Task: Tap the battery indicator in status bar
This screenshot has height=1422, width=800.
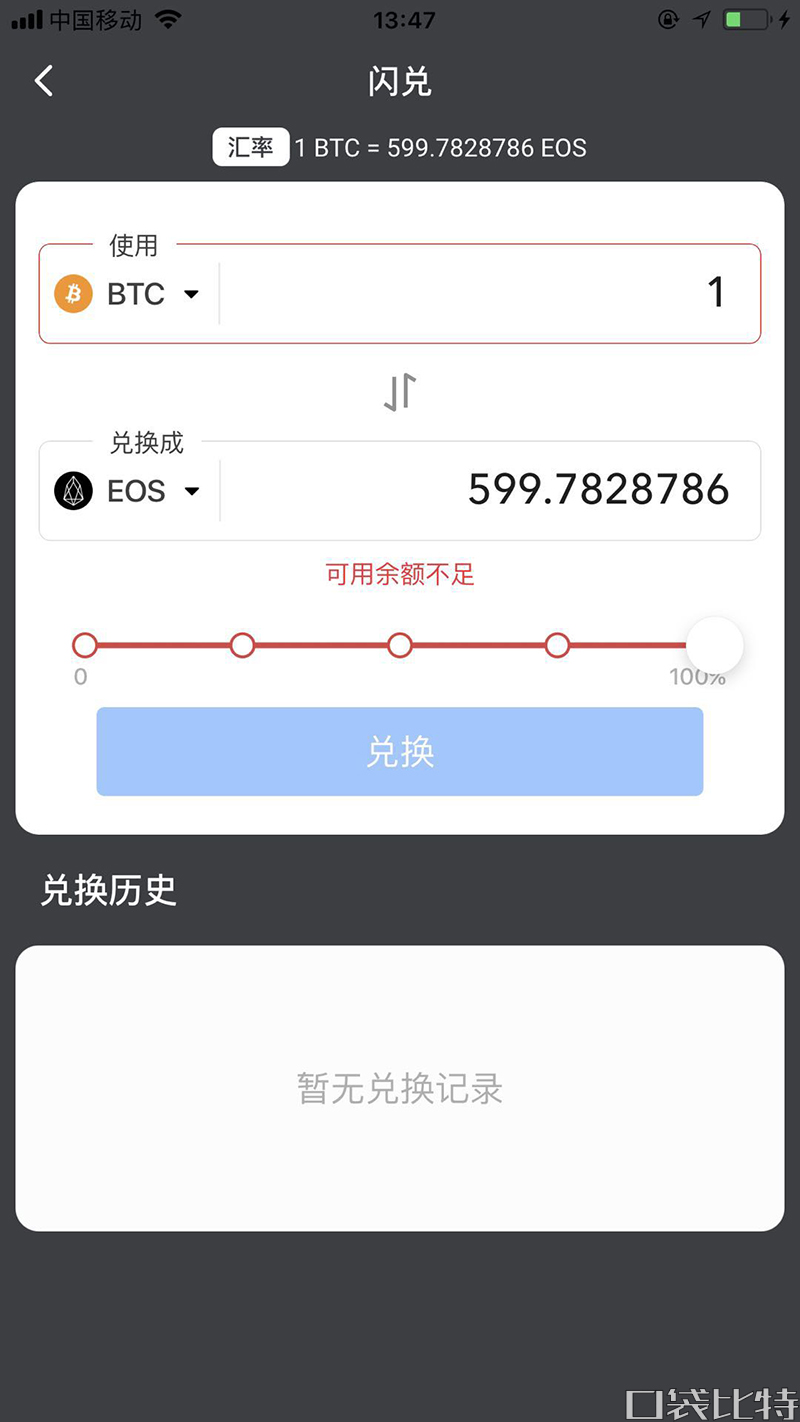Action: click(x=745, y=17)
